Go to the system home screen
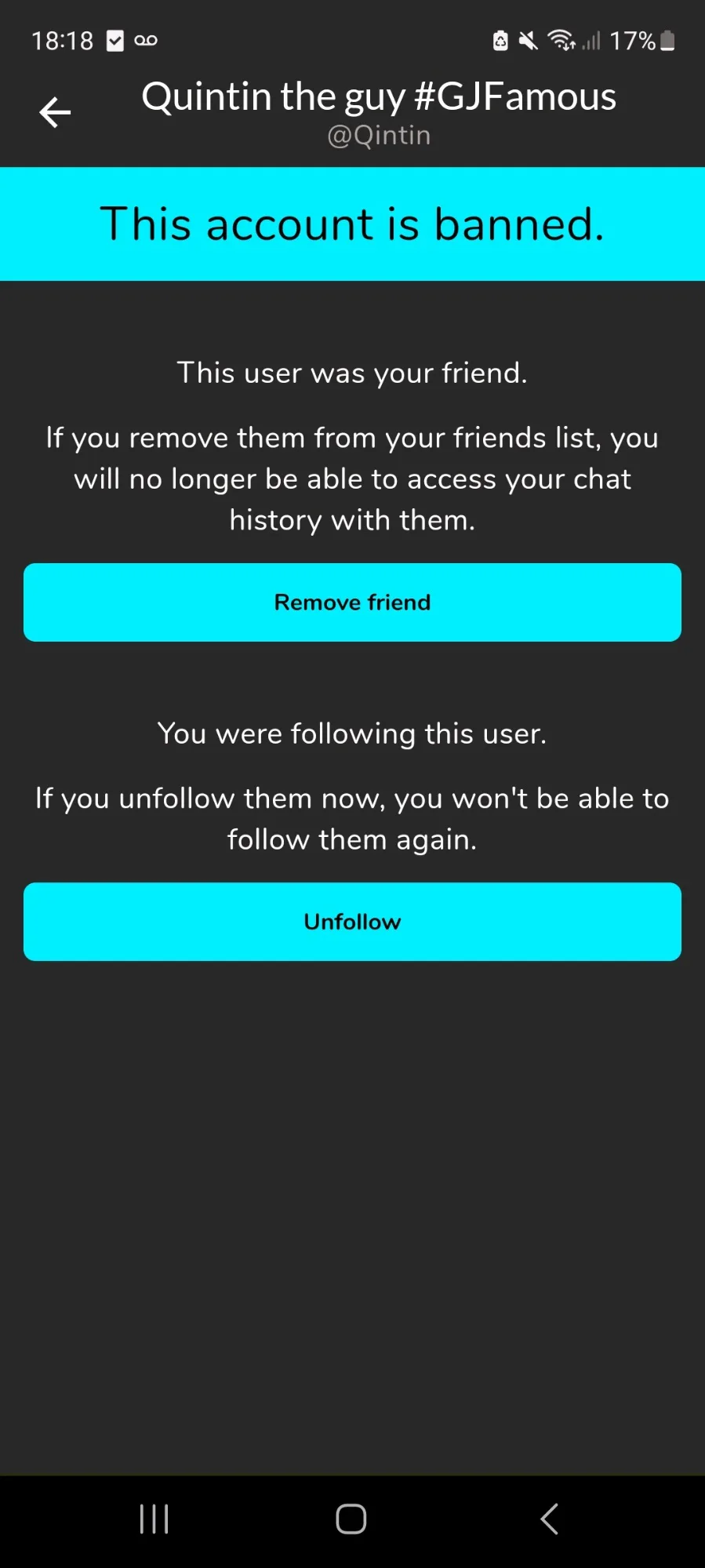705x1568 pixels. [x=351, y=1519]
